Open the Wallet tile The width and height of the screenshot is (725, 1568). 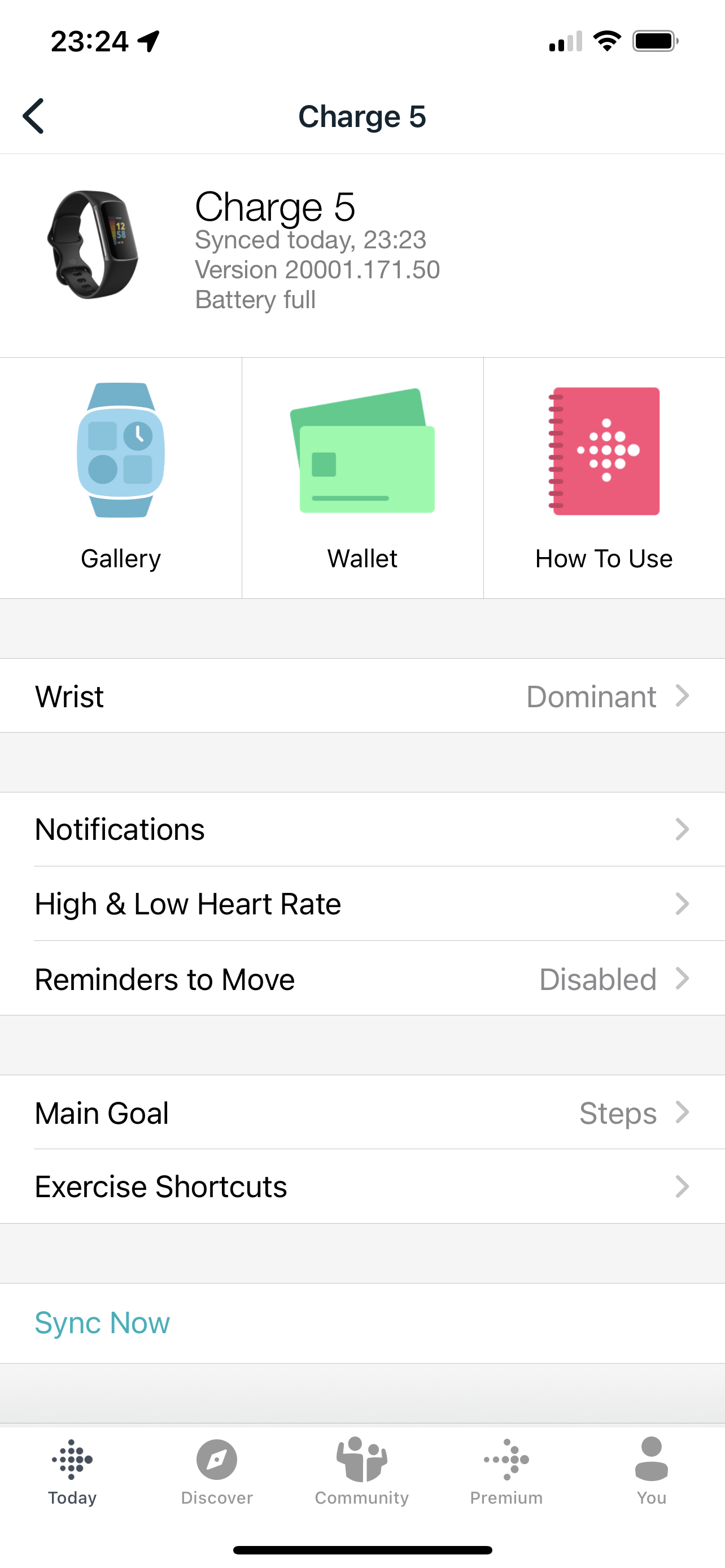pos(363,478)
